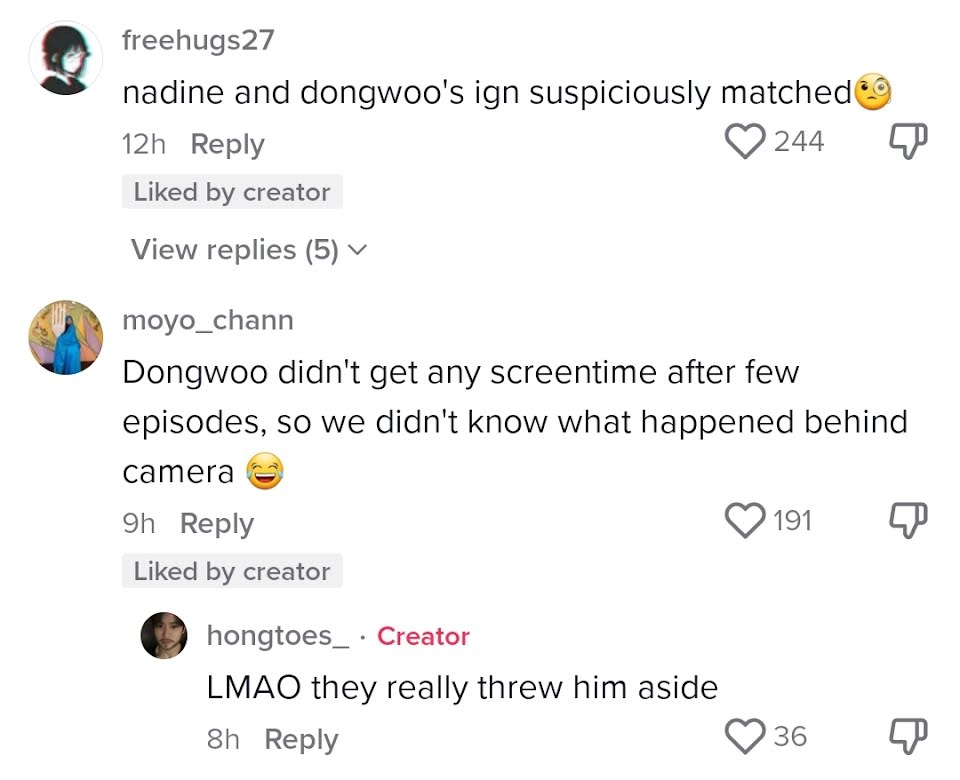Like freehugs27's comment

[x=744, y=141]
